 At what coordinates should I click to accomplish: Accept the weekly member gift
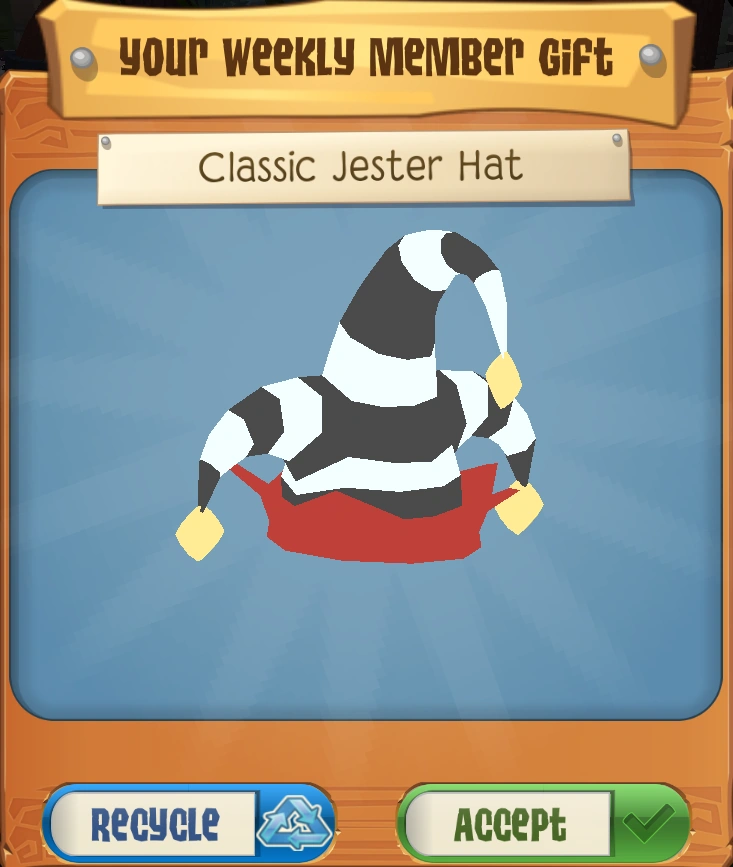(543, 825)
